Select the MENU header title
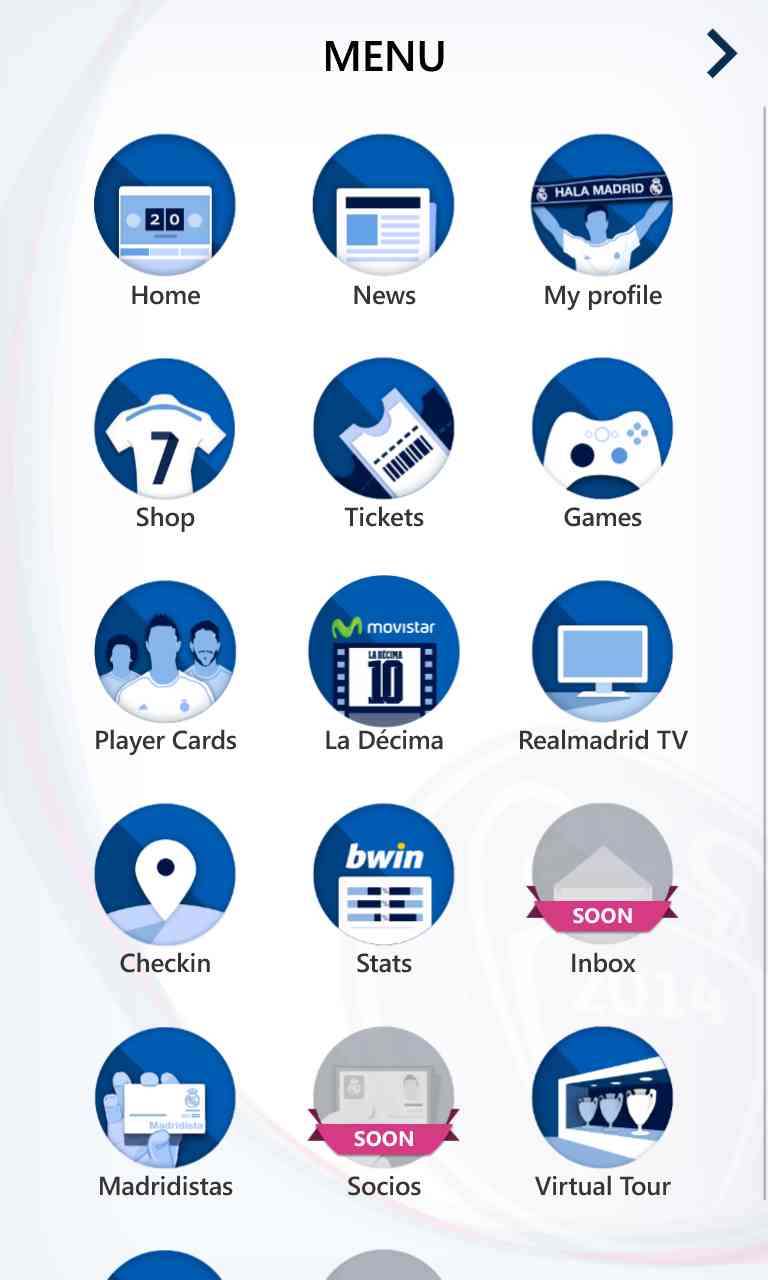This screenshot has width=768, height=1280. tap(384, 56)
